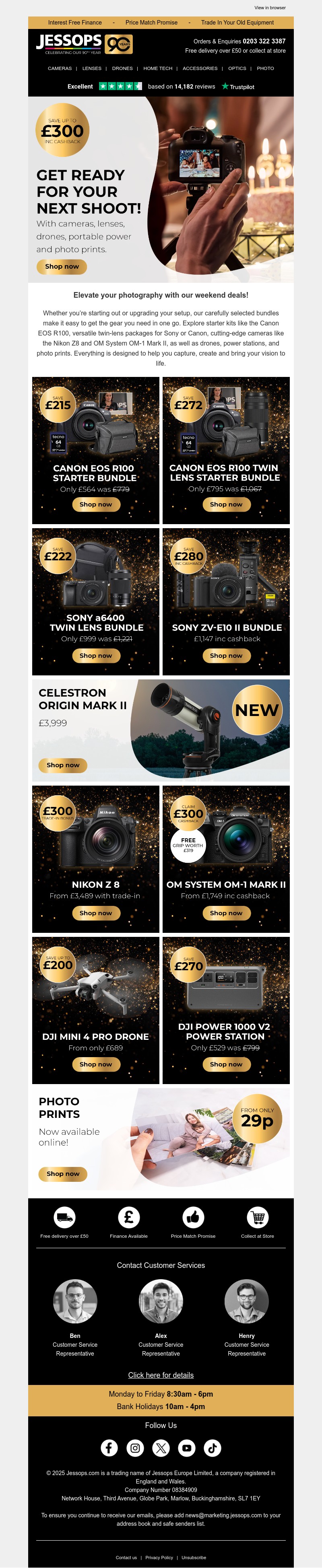
Task: Tap Shop now on the hero banner
Action: click(x=62, y=266)
